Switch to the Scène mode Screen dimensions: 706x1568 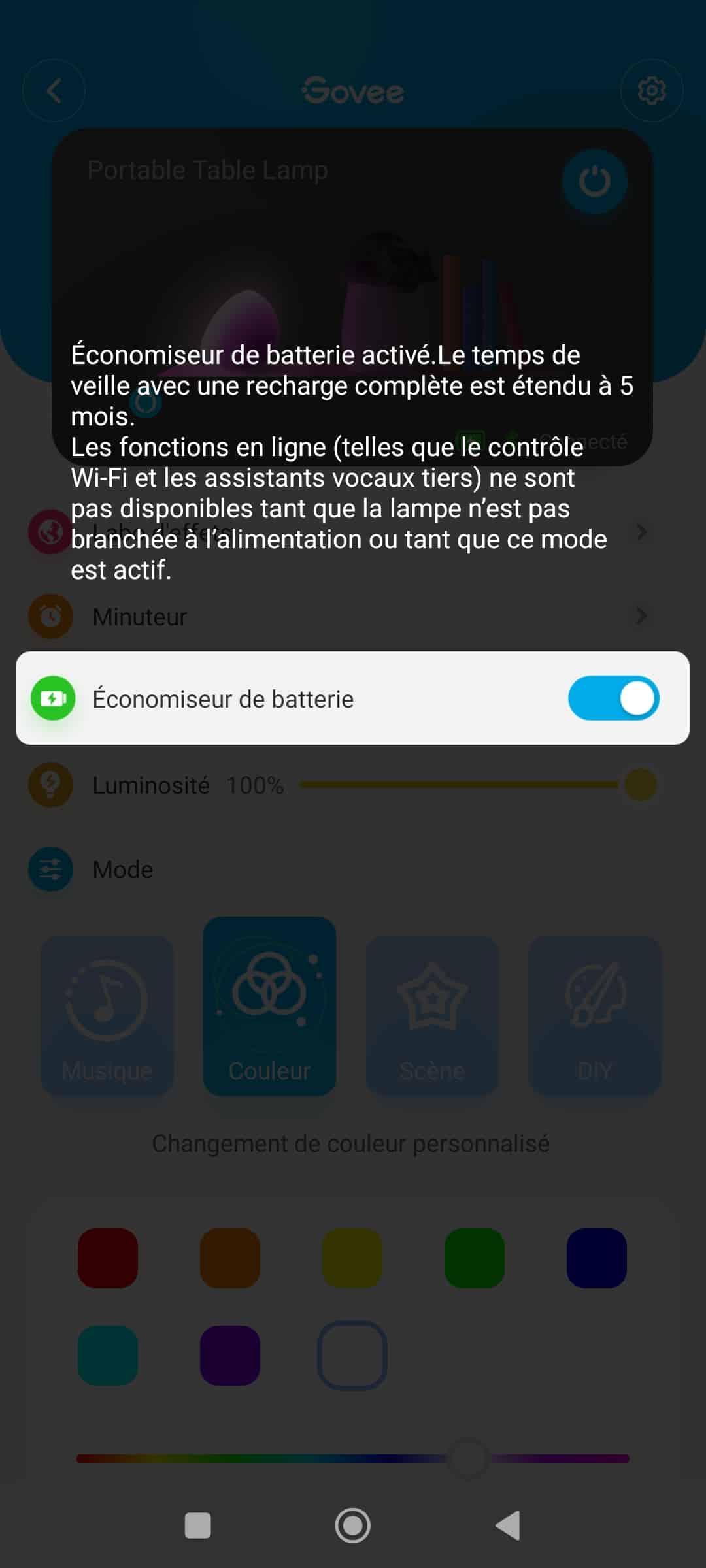click(432, 1015)
